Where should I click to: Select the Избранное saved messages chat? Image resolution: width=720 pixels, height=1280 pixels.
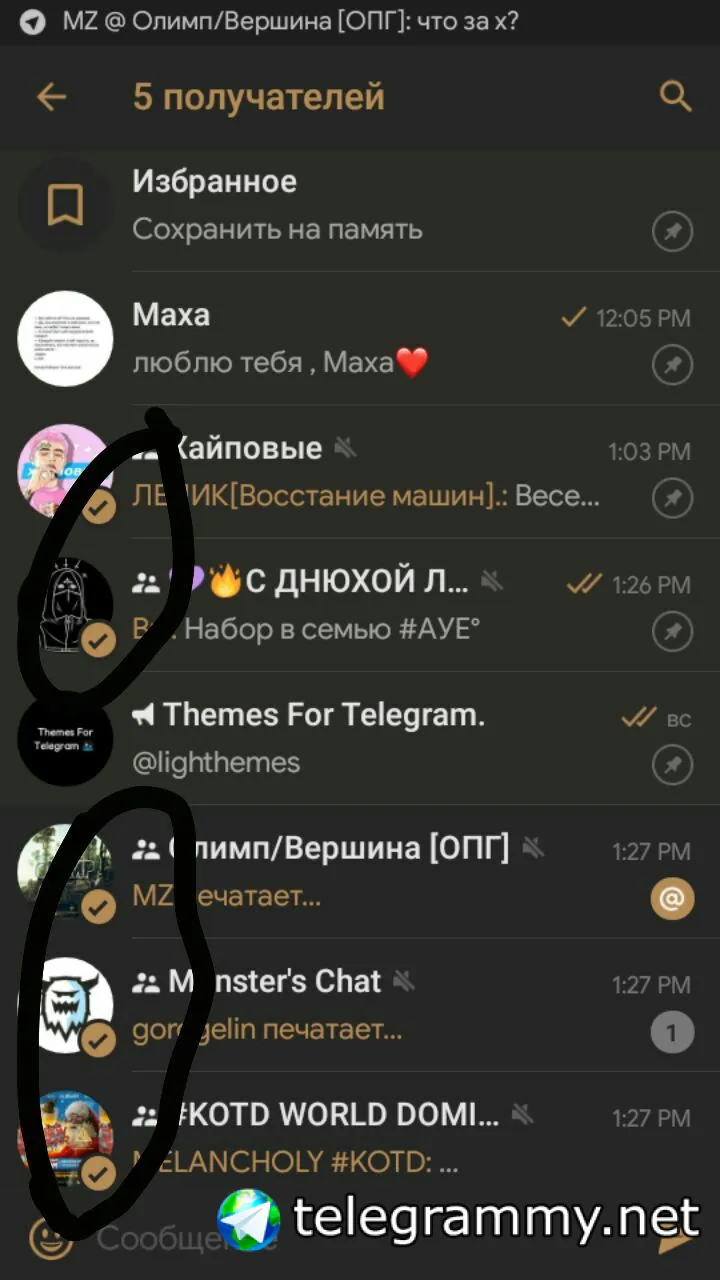pos(360,205)
